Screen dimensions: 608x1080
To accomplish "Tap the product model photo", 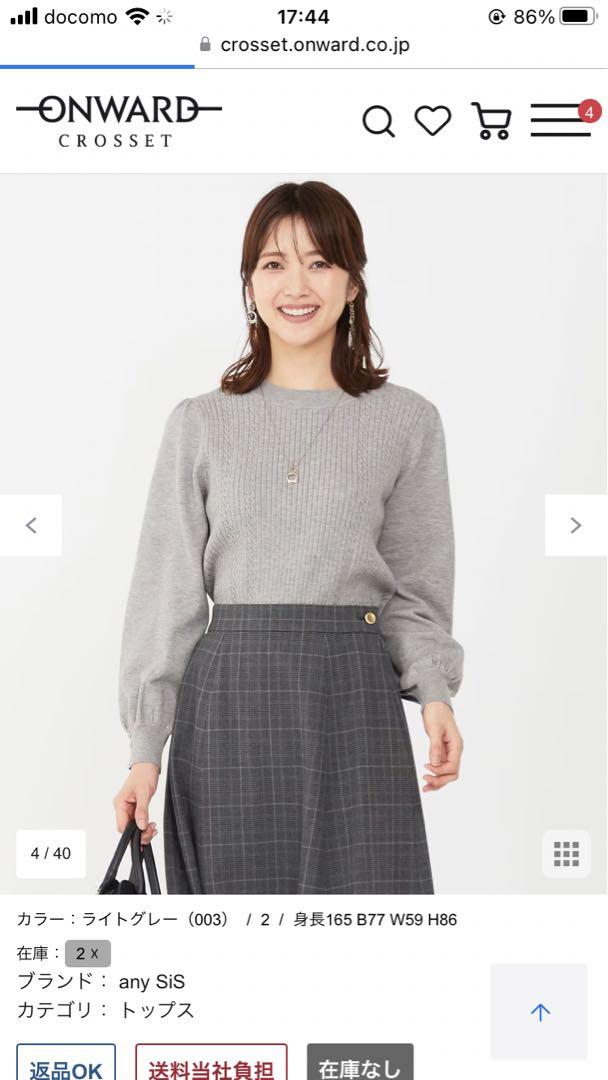I will point(304,534).
